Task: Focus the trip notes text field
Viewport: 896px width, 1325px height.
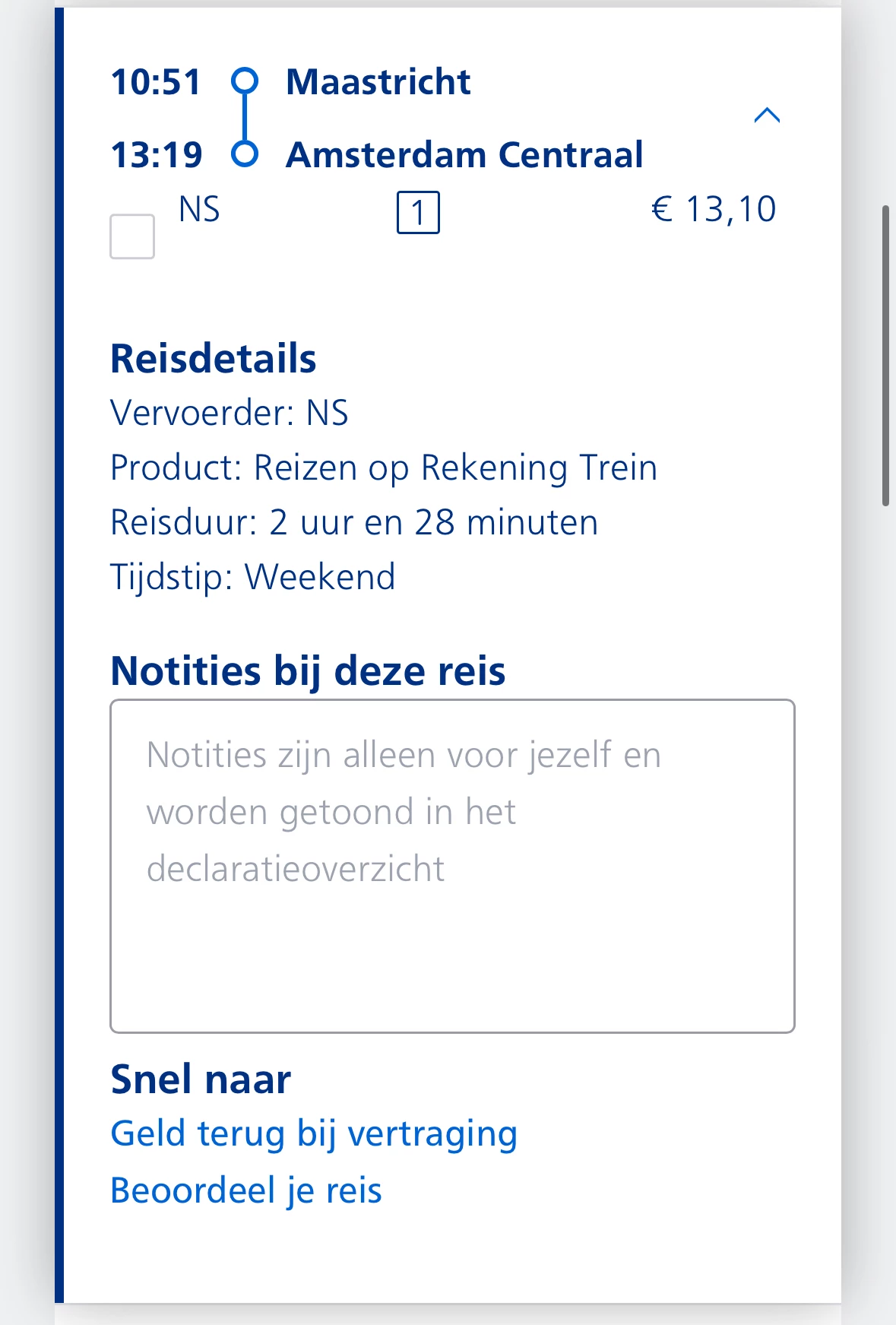Action: coord(452,865)
